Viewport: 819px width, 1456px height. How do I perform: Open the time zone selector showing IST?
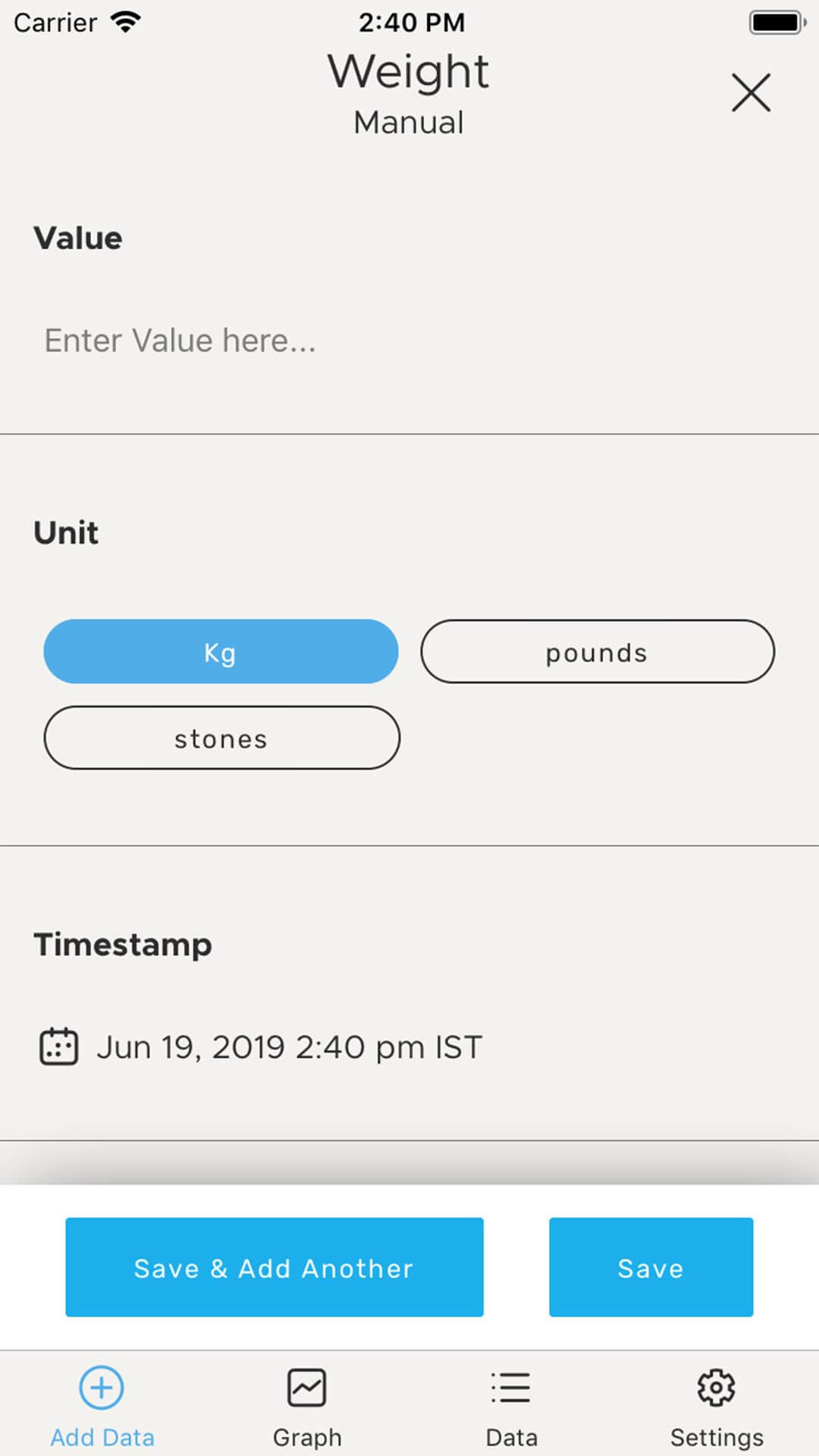click(460, 1046)
